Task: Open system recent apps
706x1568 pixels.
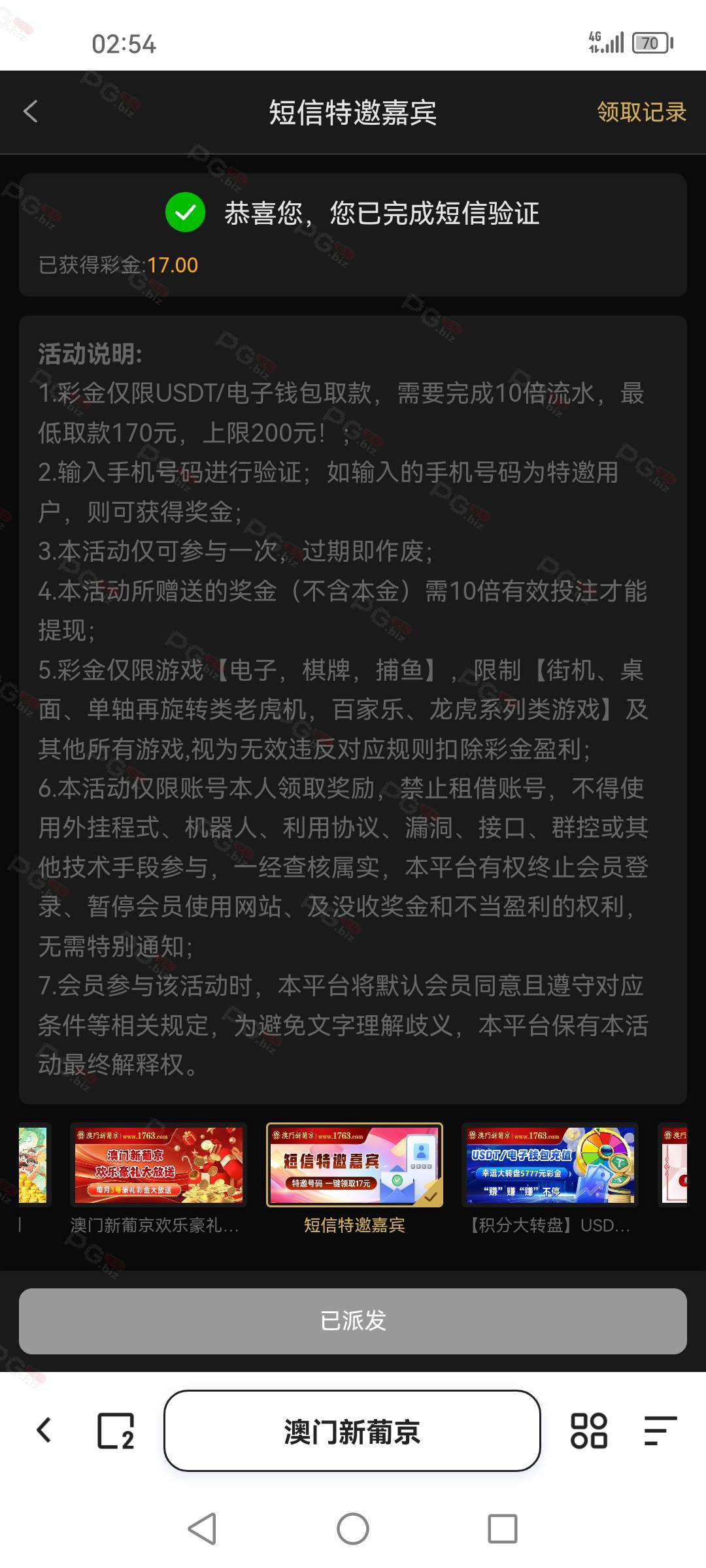Action: point(503,1529)
